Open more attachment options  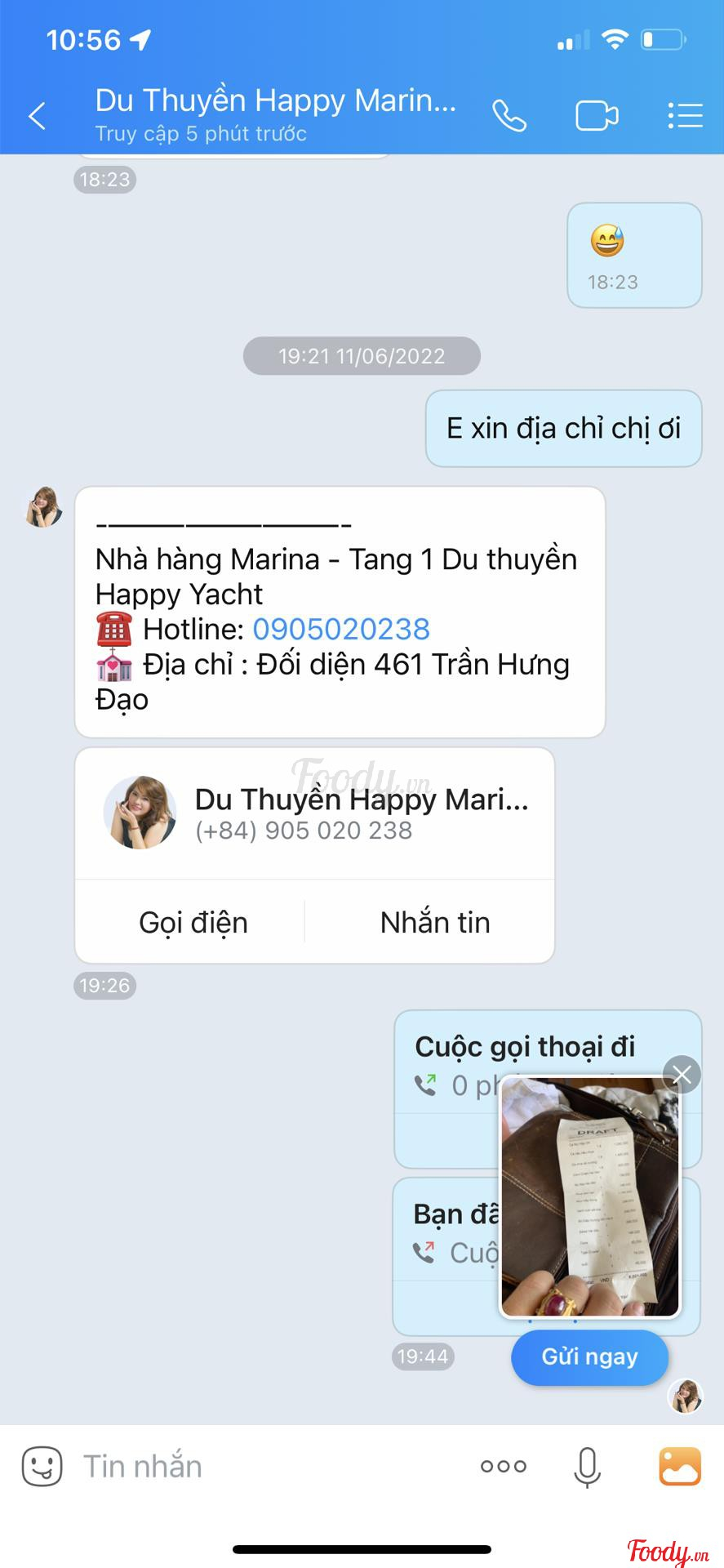pos(504,1466)
